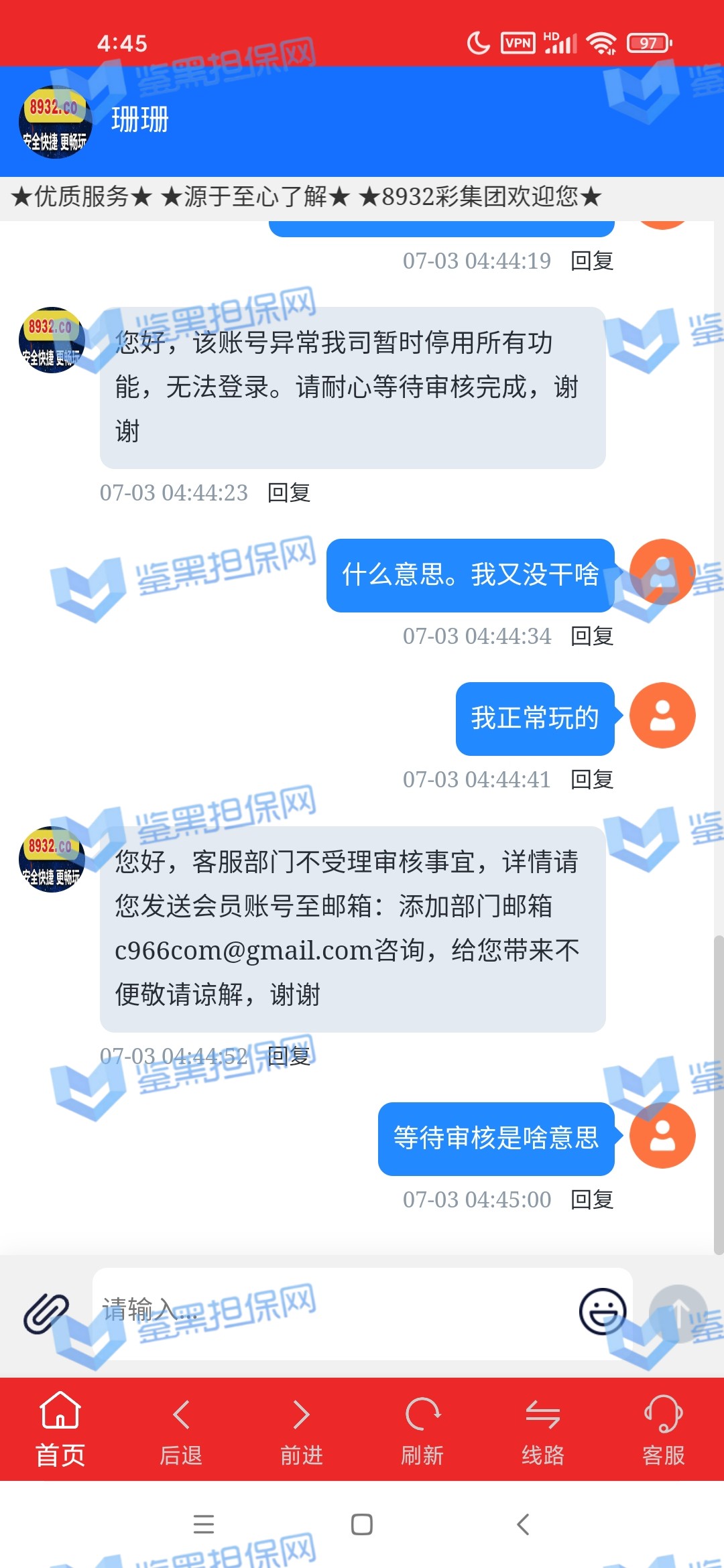Open the 线路 line switcher
Screen dimensions: 724x1568
click(543, 1429)
